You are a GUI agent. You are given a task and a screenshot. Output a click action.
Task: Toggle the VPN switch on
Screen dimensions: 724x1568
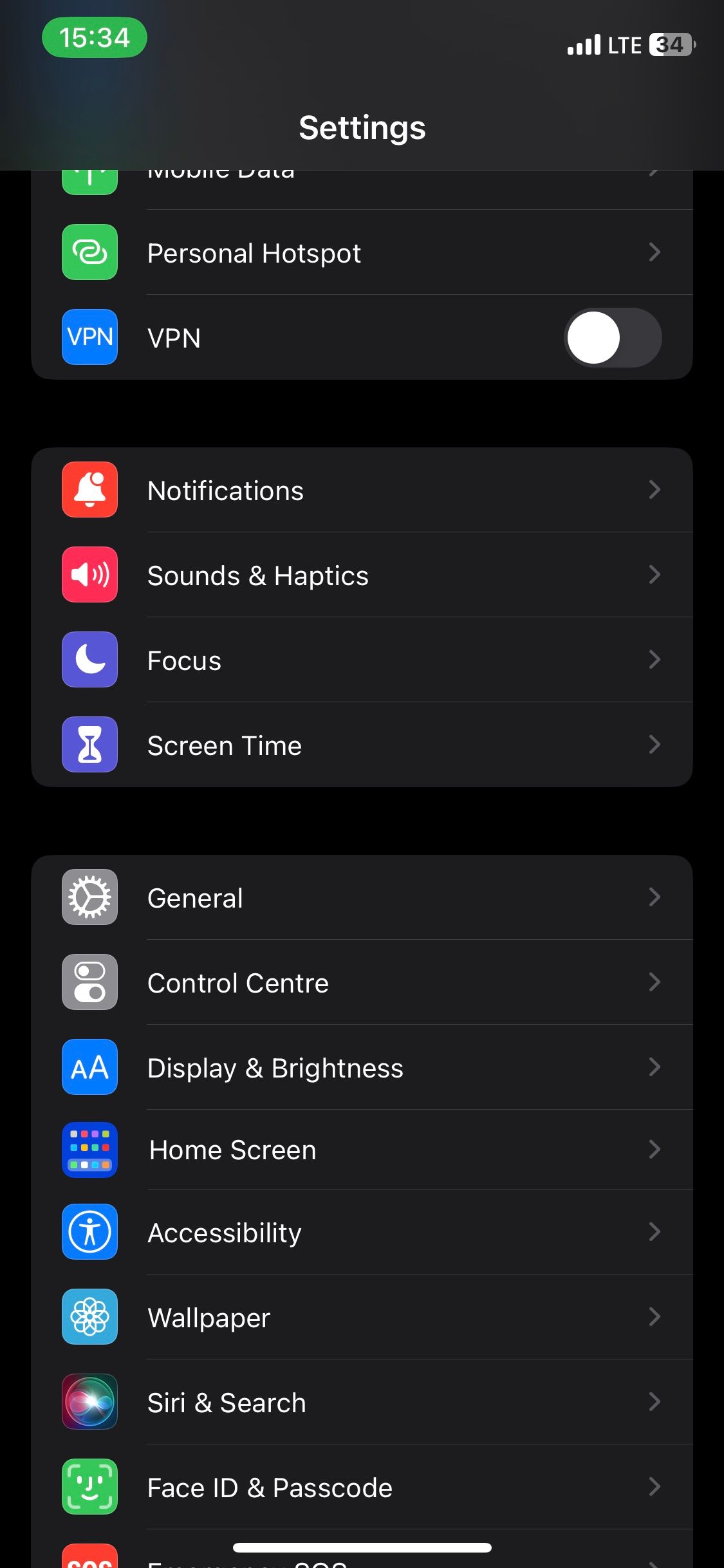(612, 338)
